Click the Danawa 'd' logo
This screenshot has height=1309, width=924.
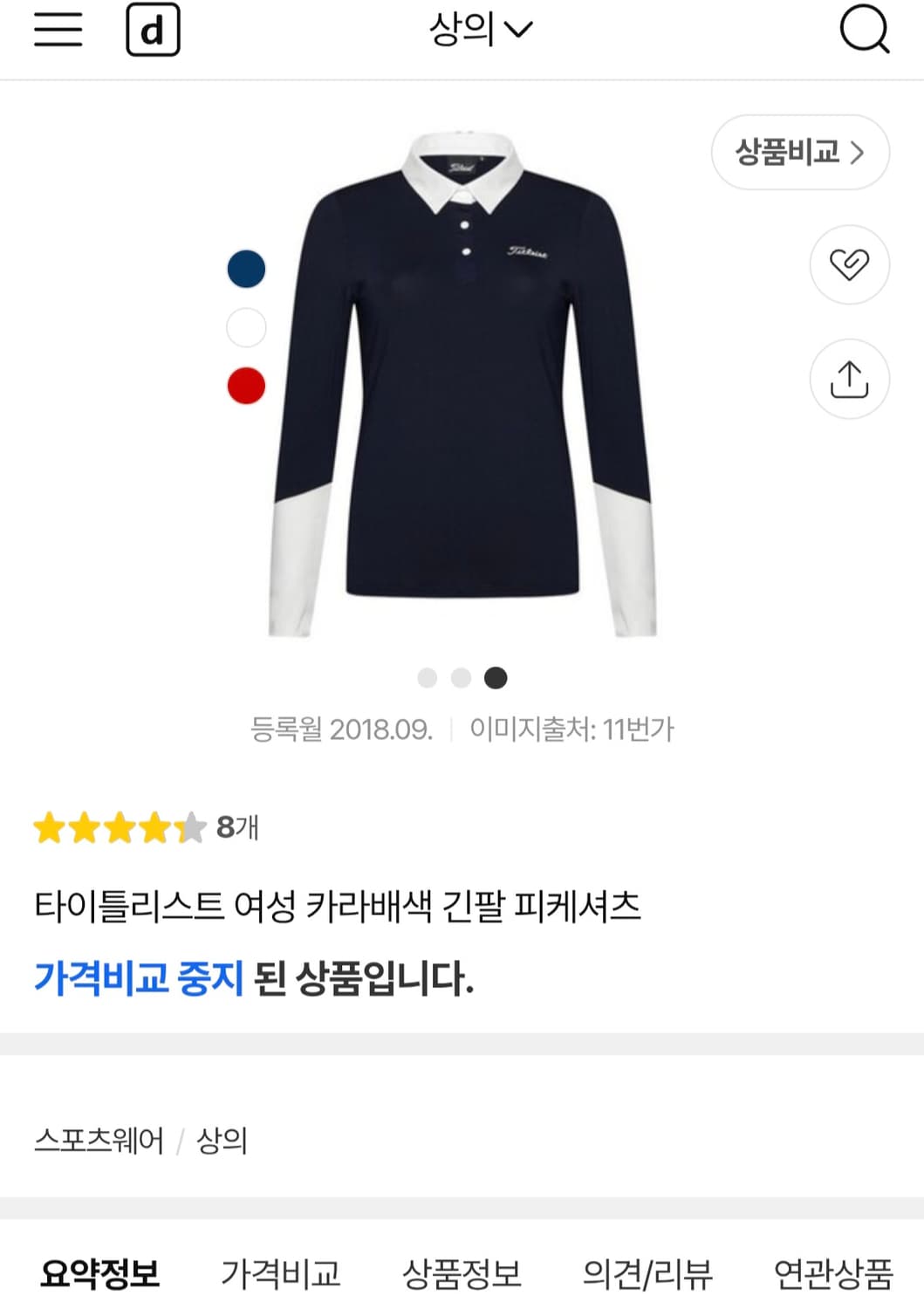pyautogui.click(x=154, y=31)
